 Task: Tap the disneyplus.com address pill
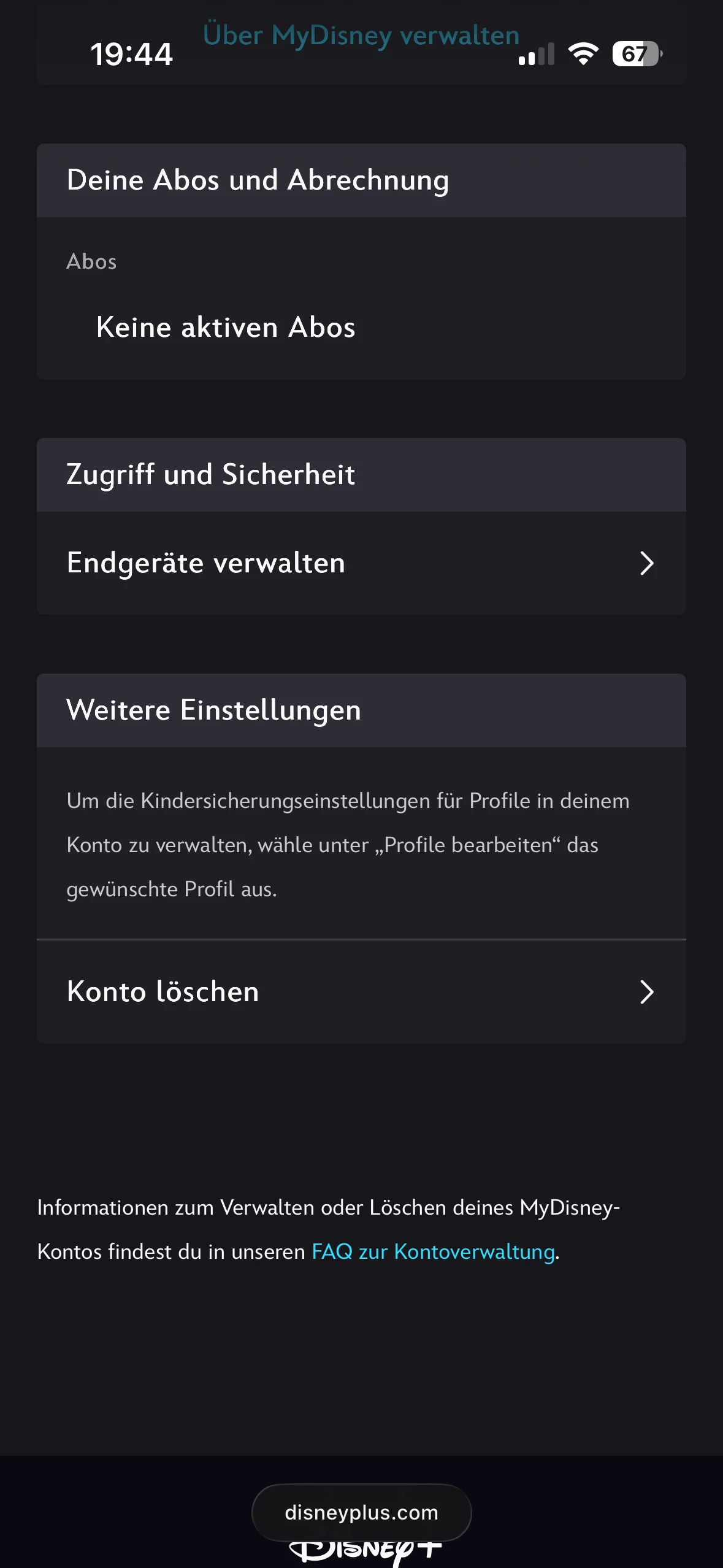[361, 1513]
